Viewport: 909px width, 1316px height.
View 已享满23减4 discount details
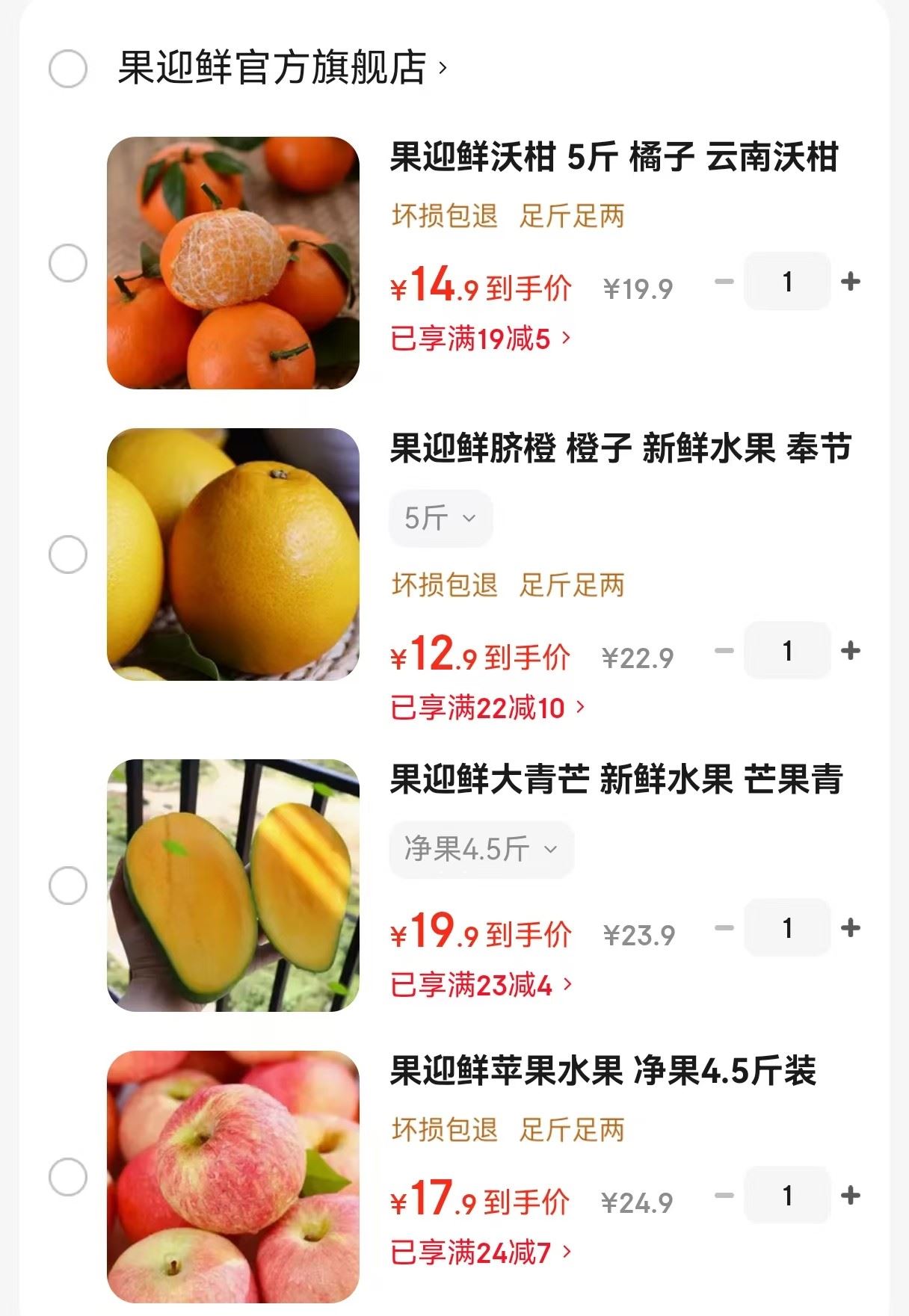point(481,985)
